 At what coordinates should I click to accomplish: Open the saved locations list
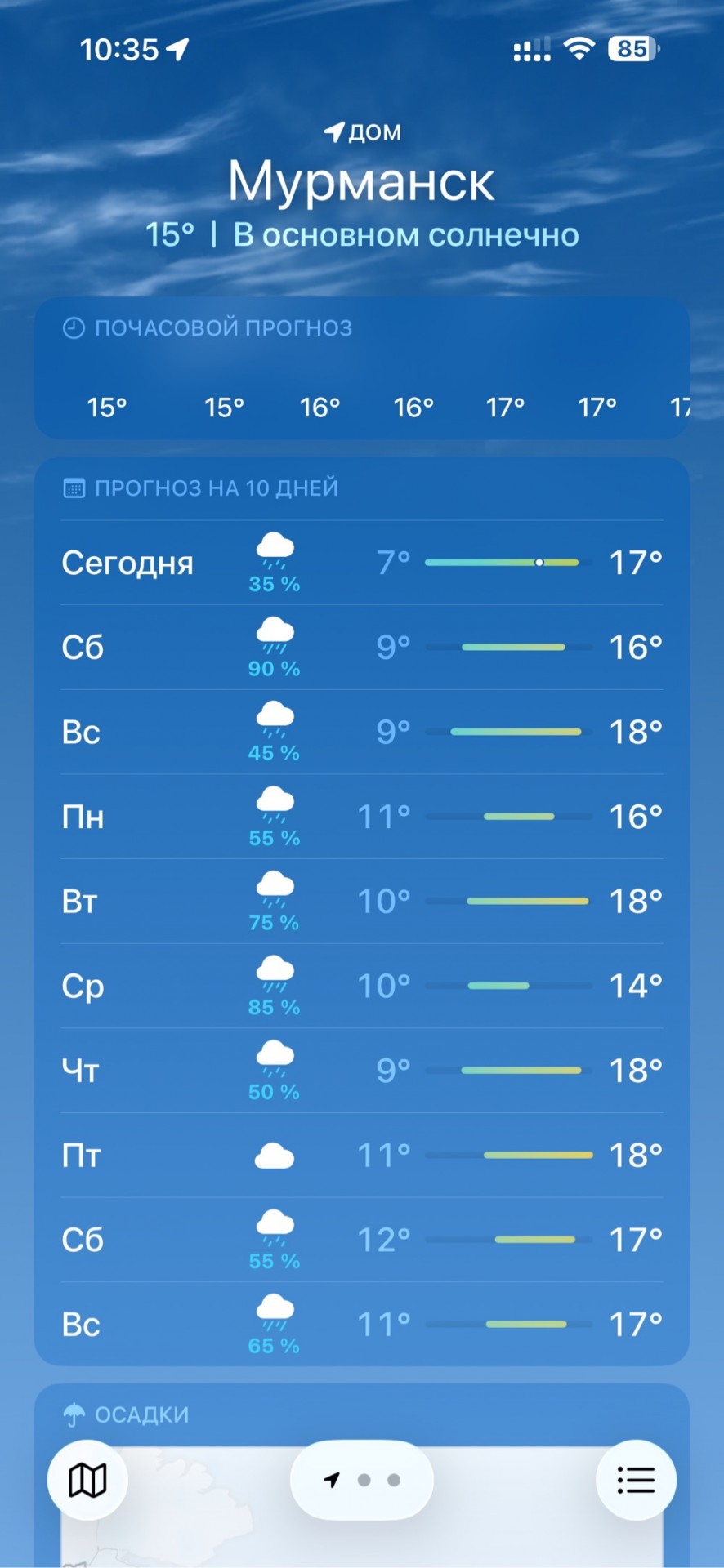coord(636,1480)
